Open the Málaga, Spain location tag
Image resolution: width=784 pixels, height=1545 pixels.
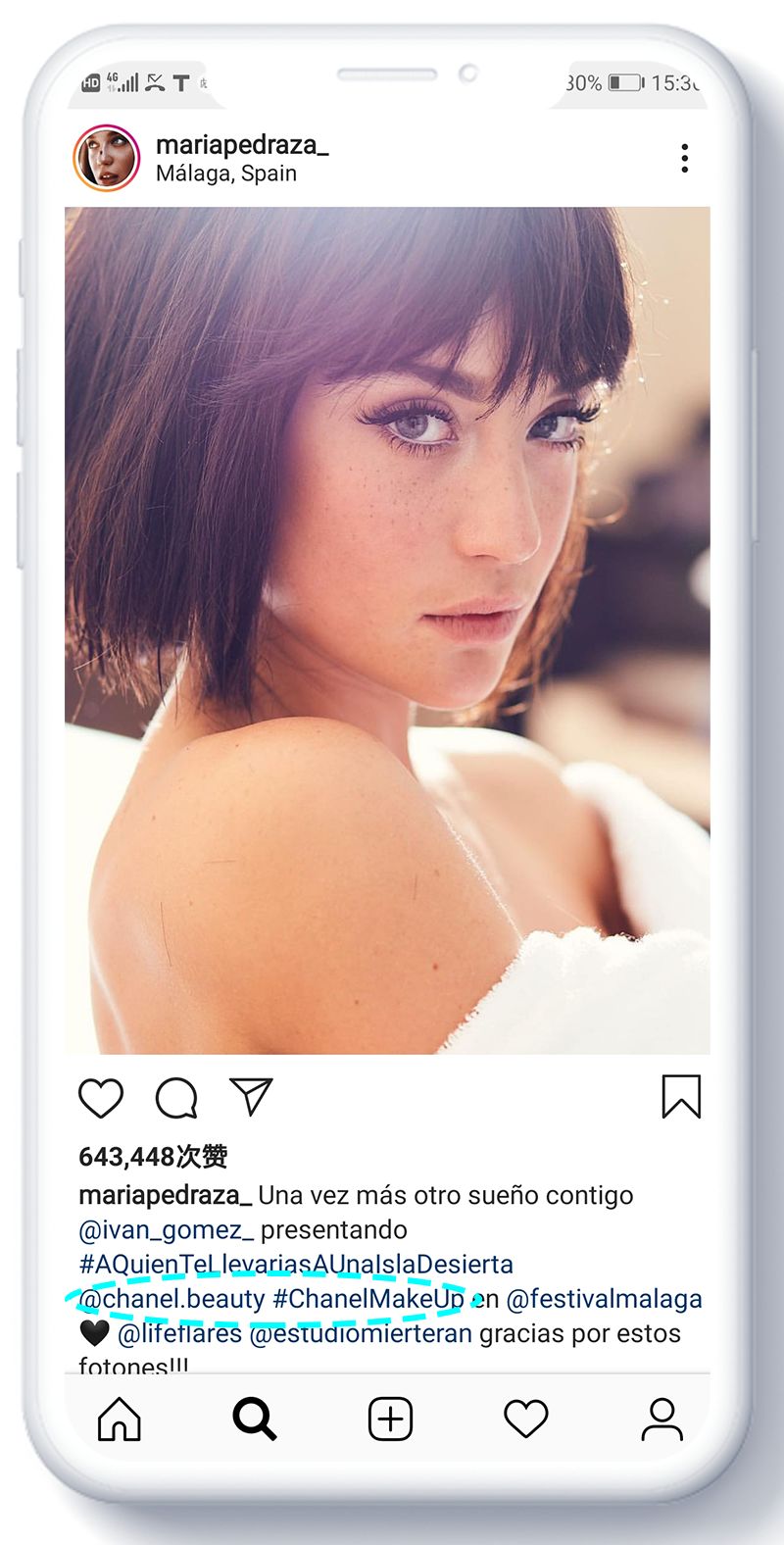click(x=226, y=174)
